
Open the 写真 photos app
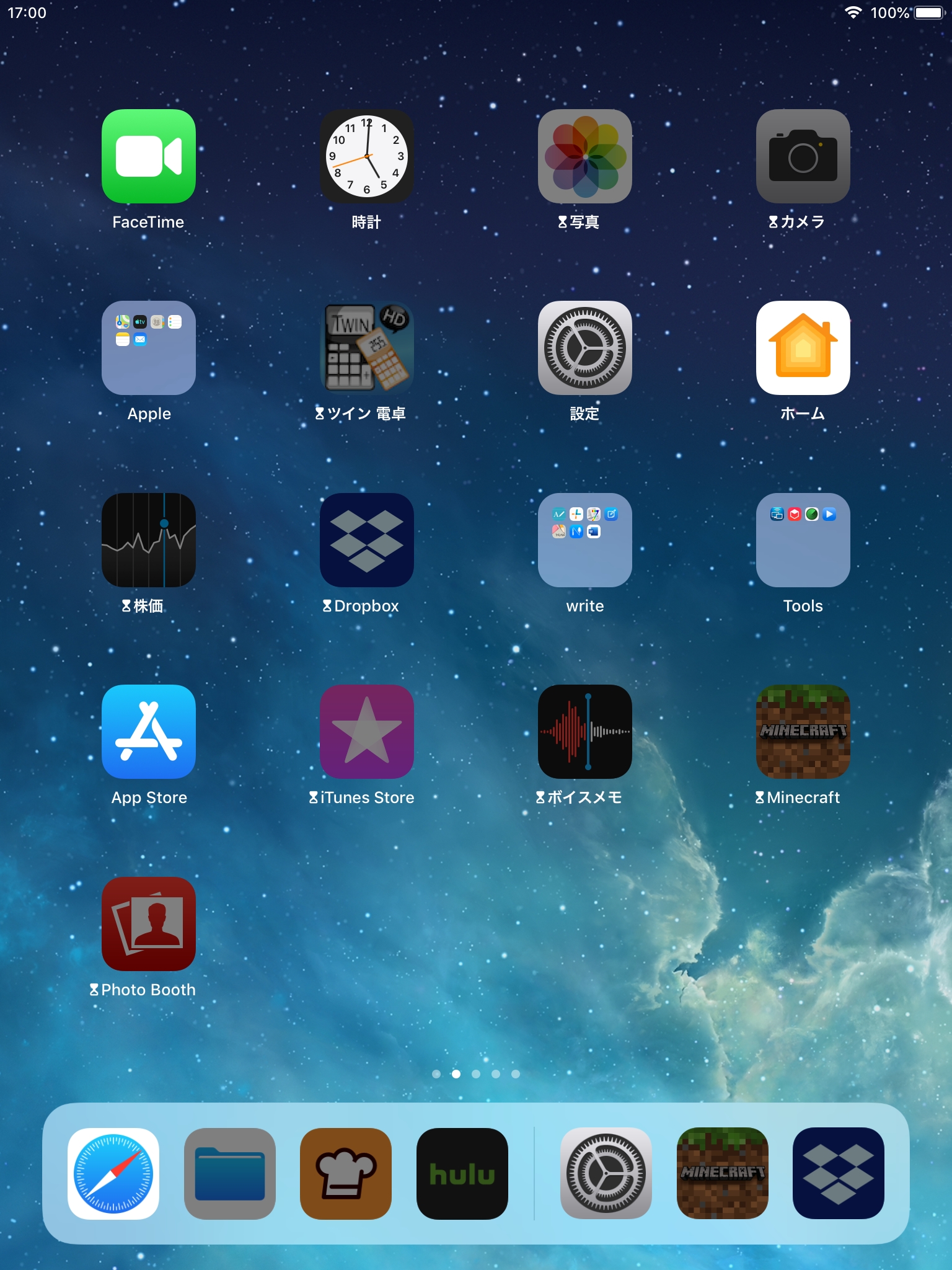(585, 156)
